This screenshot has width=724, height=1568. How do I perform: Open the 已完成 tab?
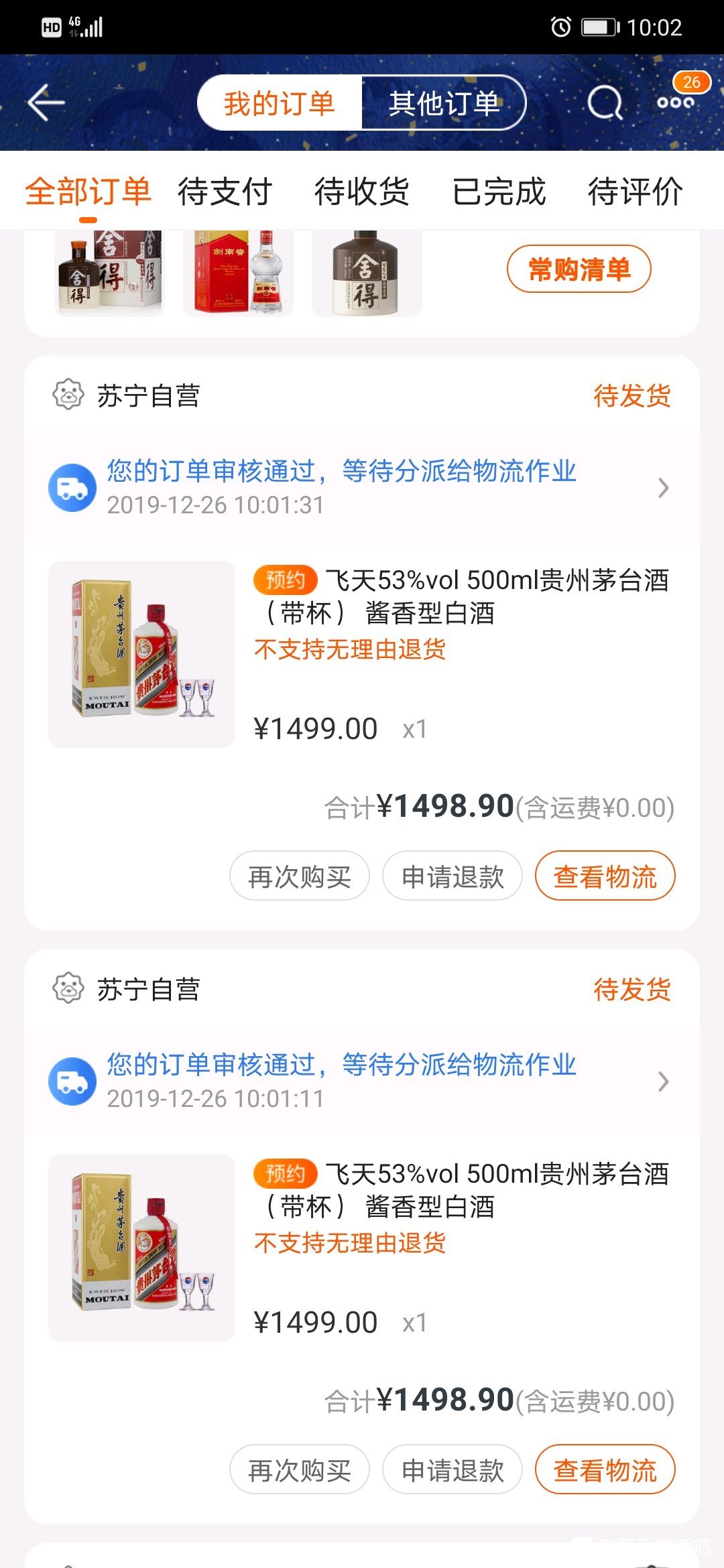(499, 192)
